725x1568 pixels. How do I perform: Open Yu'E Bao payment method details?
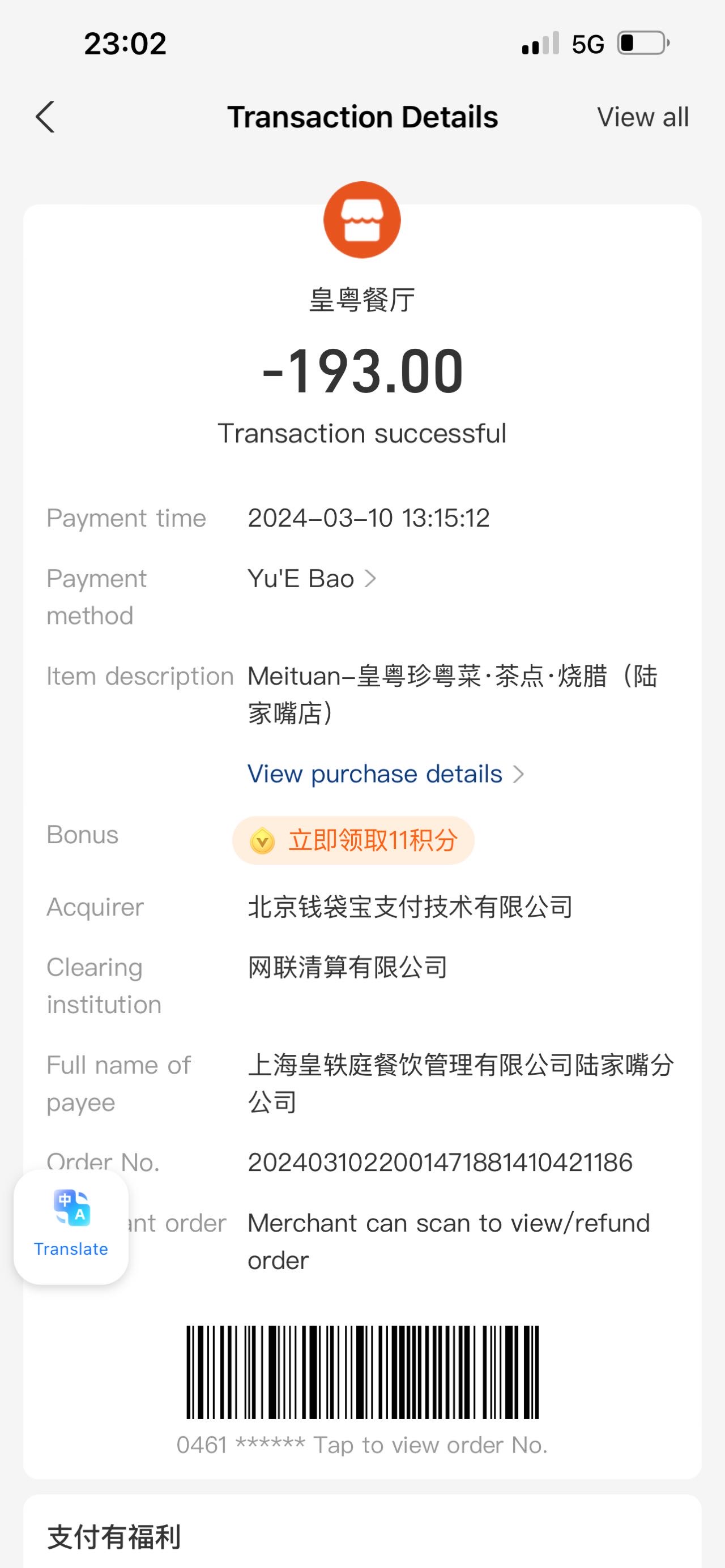[x=312, y=578]
